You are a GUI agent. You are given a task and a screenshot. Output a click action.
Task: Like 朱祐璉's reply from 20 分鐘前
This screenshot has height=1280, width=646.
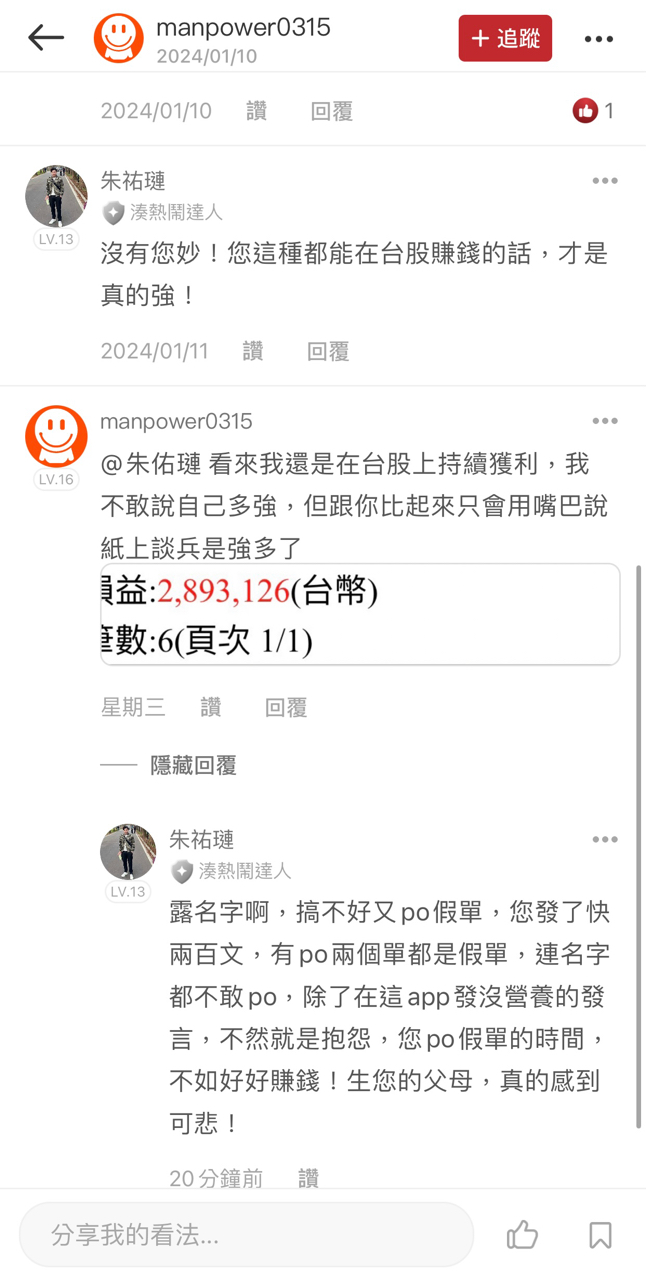(308, 1178)
